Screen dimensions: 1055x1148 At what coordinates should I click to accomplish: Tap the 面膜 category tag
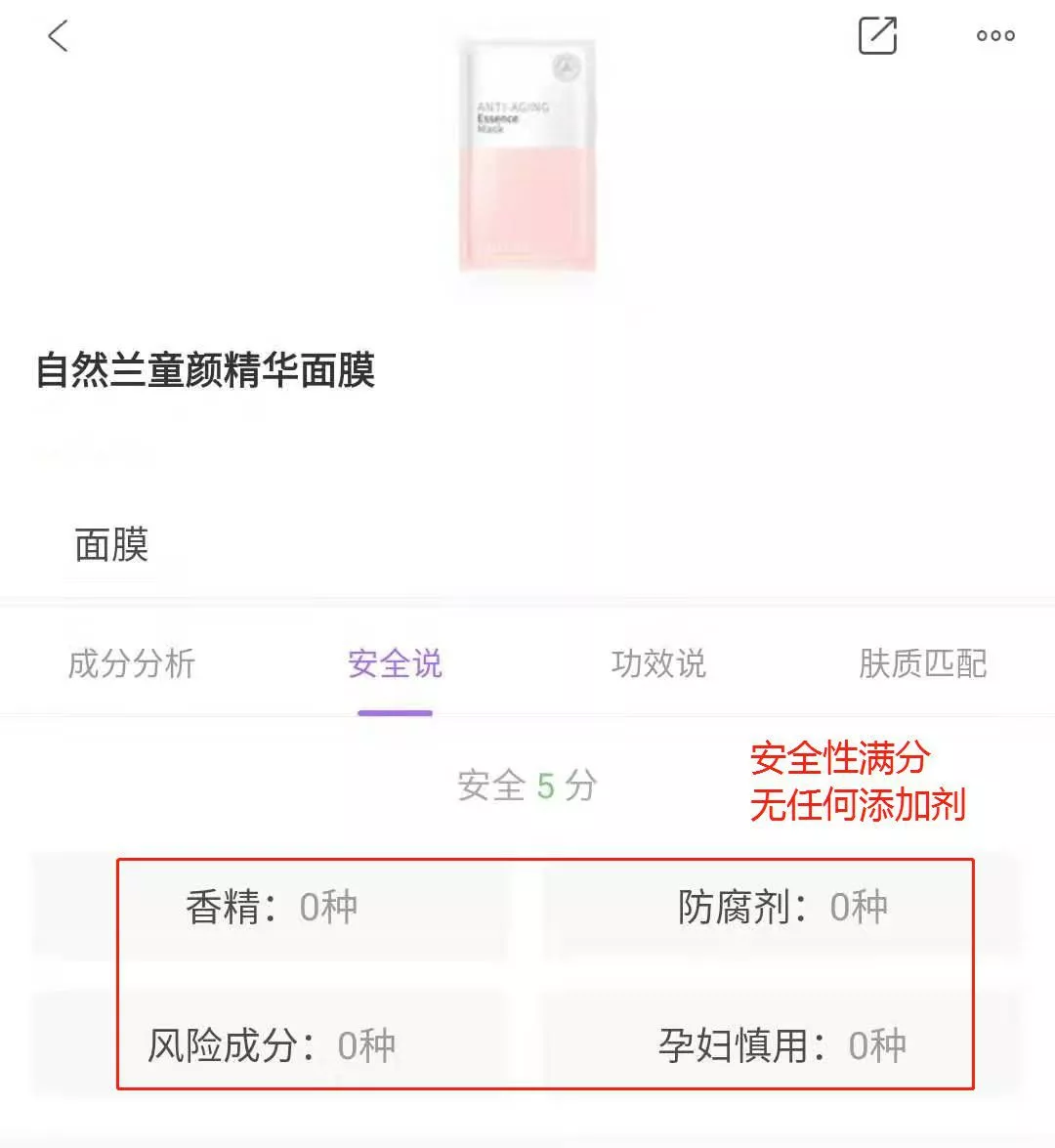[x=111, y=544]
